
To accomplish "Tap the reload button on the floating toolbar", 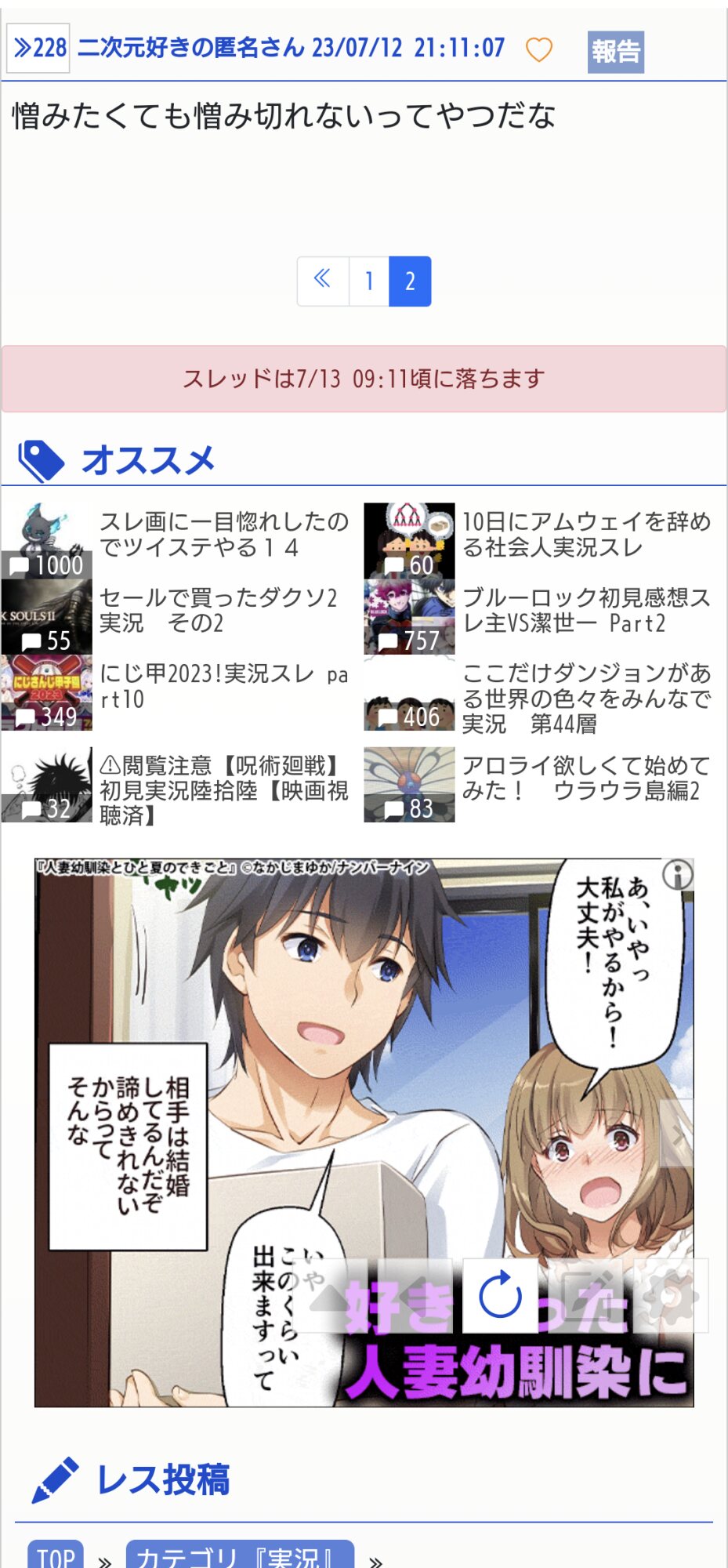I will [x=500, y=1295].
